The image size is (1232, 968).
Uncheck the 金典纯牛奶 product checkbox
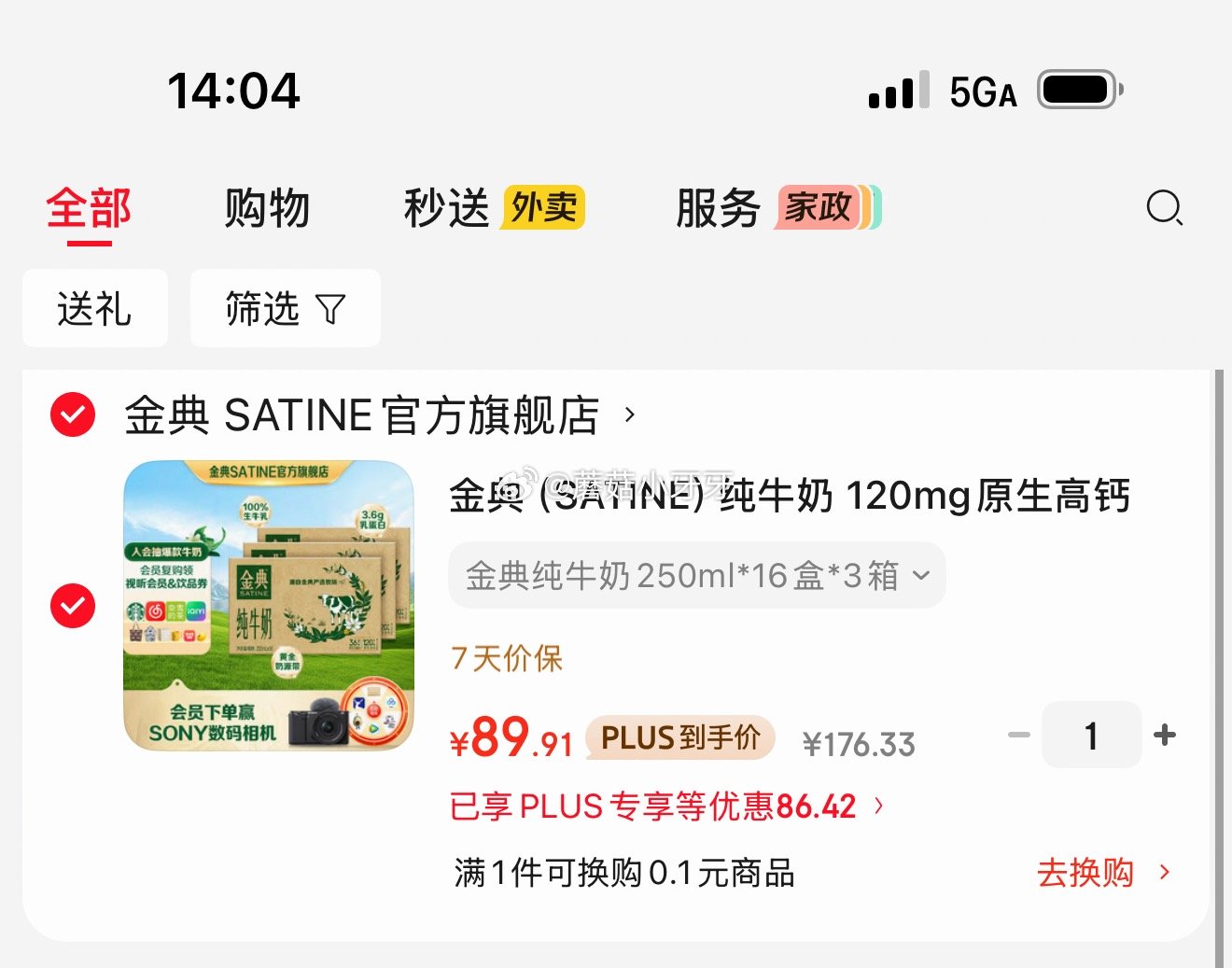(x=73, y=606)
